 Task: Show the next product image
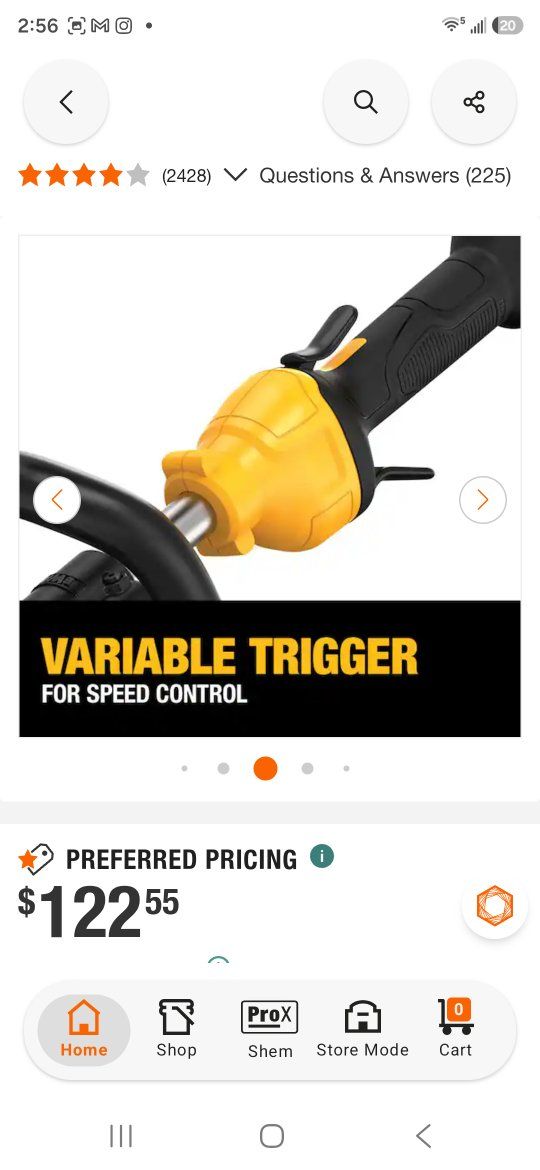coord(483,500)
